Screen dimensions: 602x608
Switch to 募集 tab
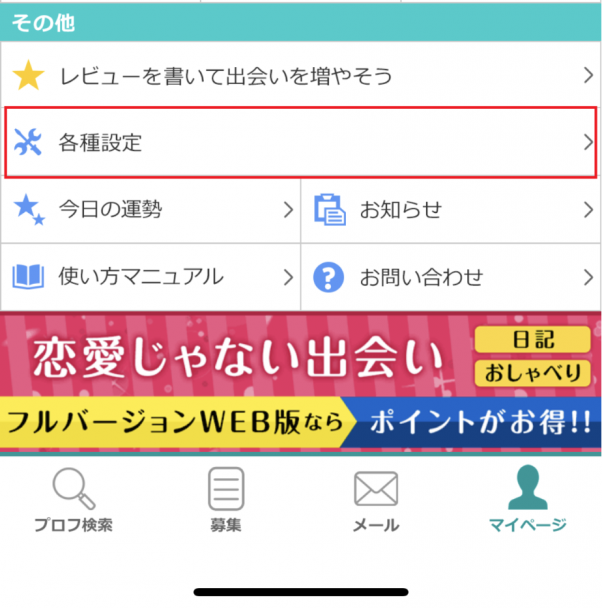[226, 501]
